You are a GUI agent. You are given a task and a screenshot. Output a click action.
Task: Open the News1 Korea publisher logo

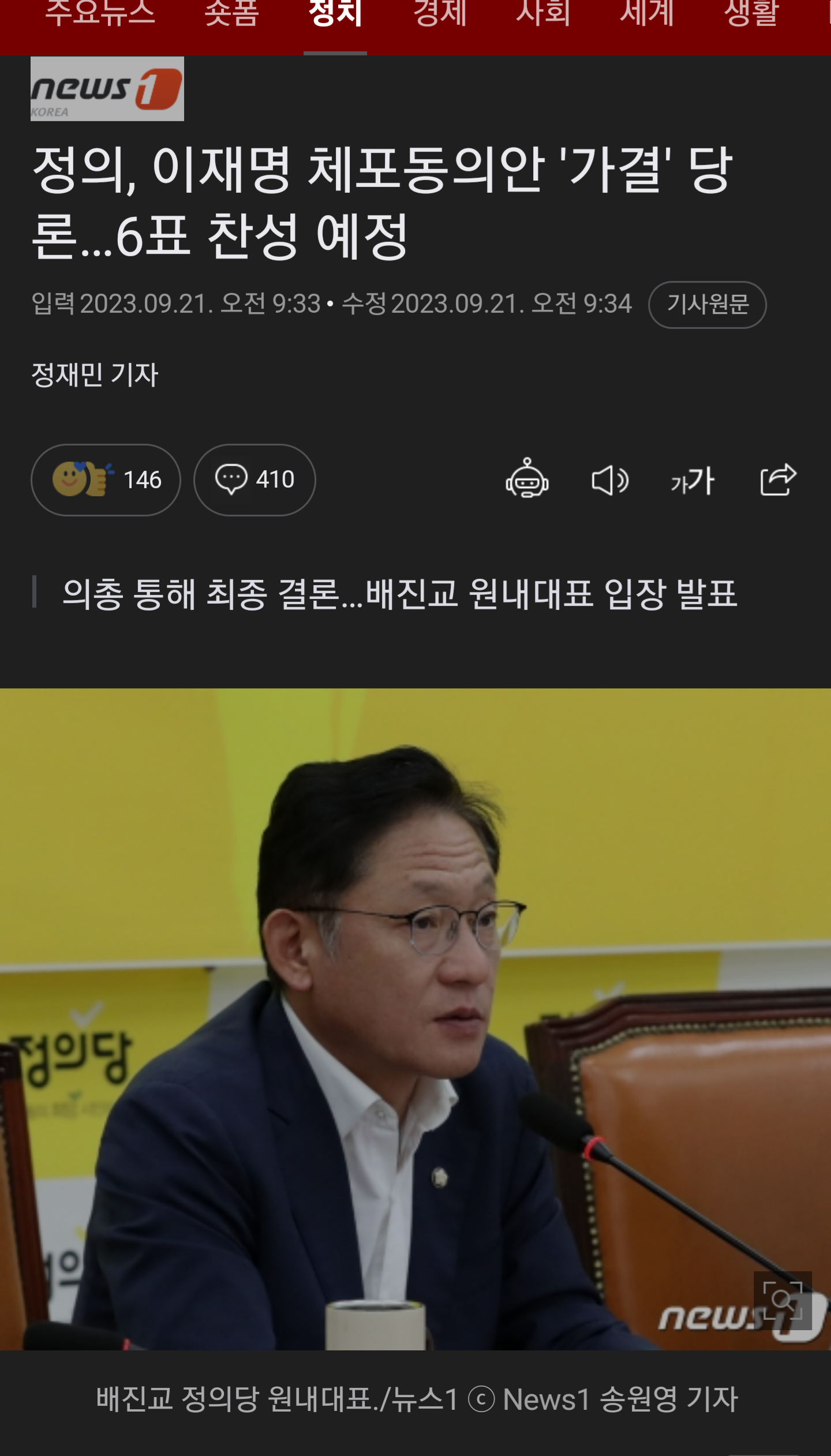pyautogui.click(x=107, y=89)
